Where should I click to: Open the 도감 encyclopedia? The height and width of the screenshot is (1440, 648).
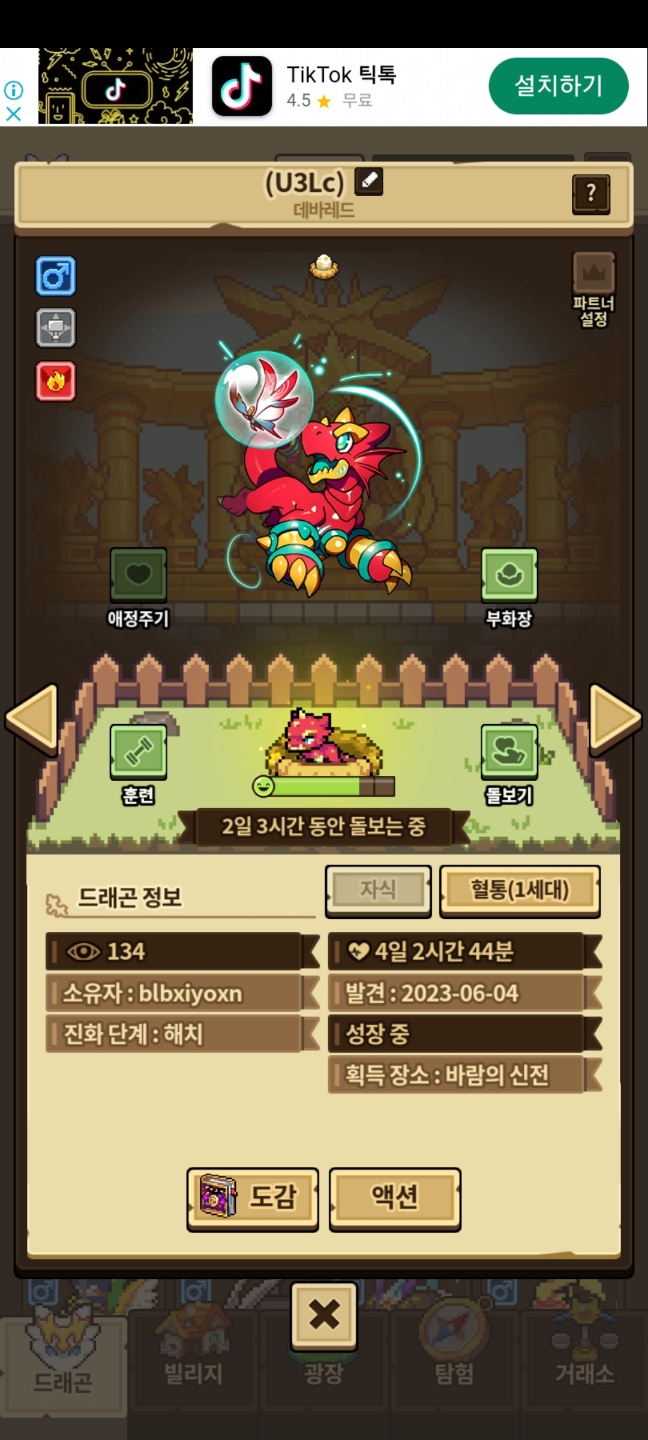tap(253, 1197)
